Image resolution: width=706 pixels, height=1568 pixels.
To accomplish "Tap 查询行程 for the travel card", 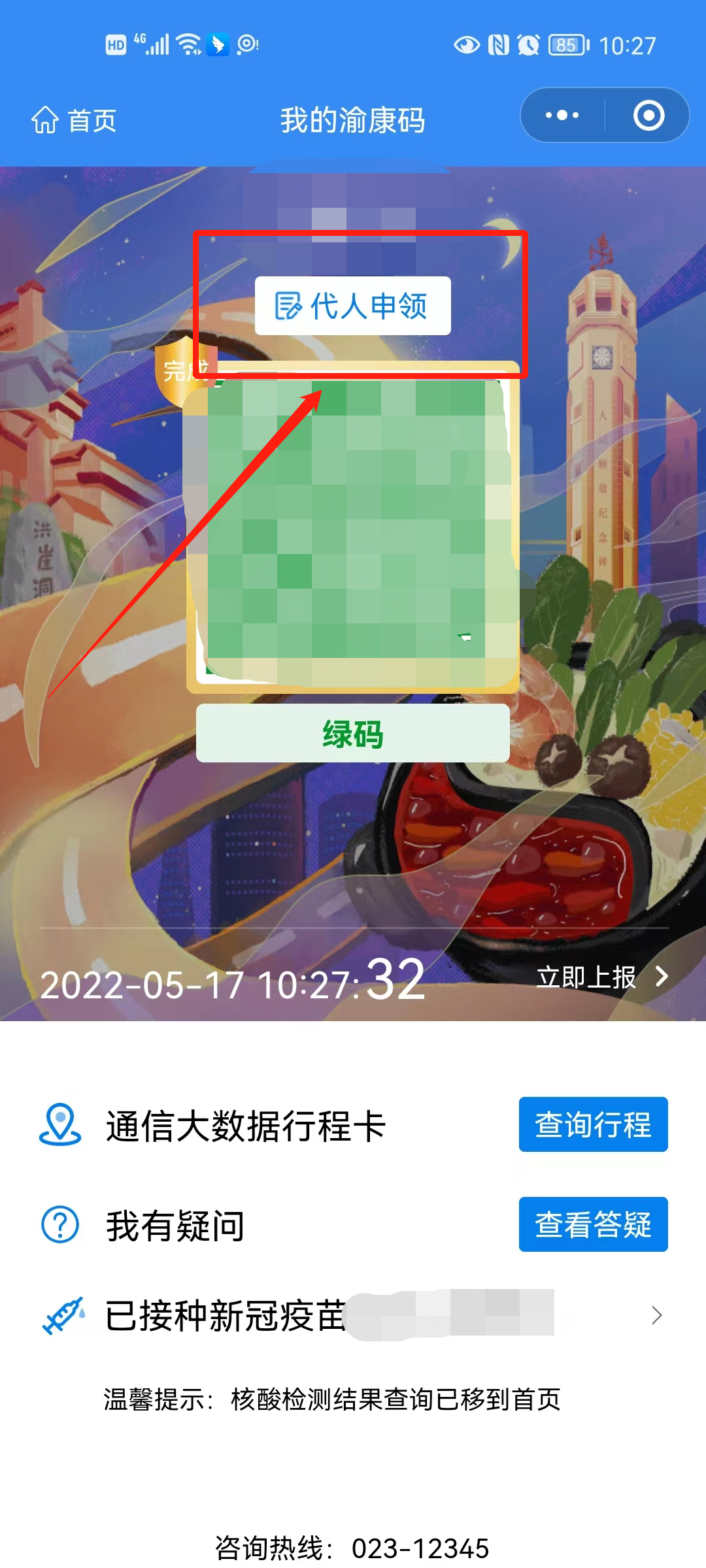I will pyautogui.click(x=593, y=1124).
